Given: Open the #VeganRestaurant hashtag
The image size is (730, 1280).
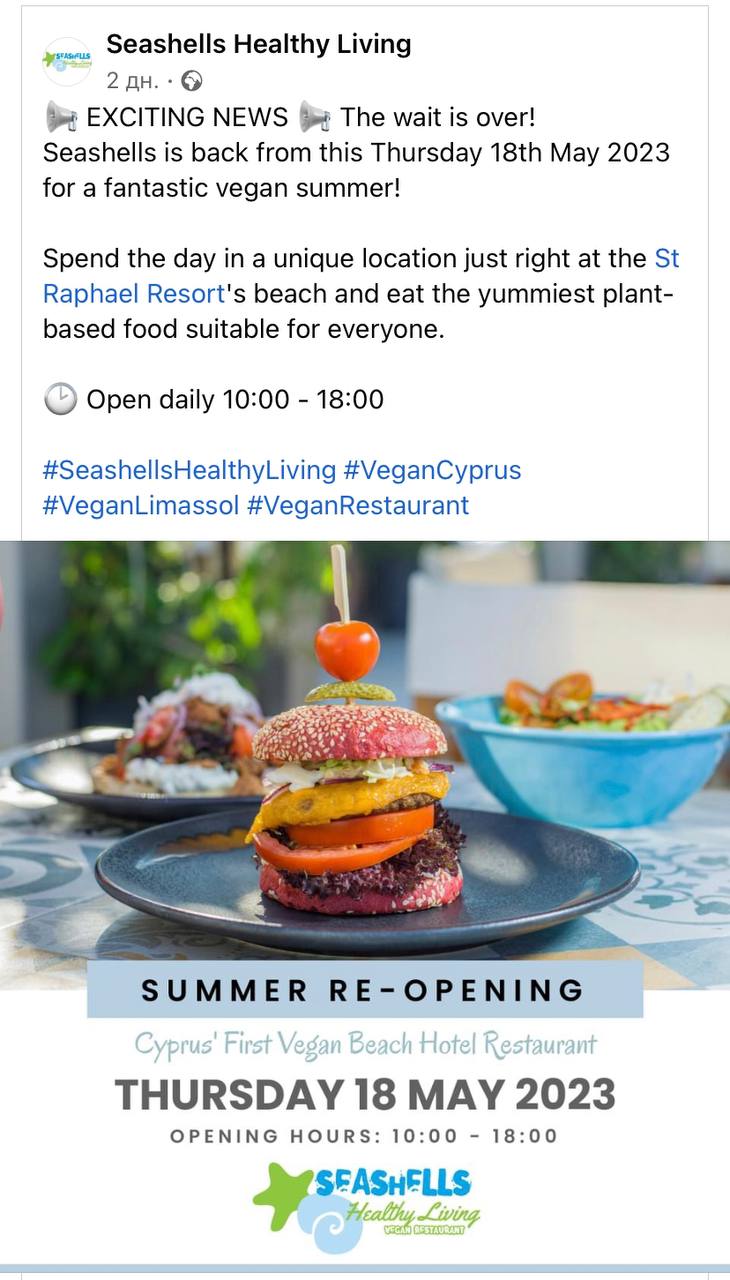Looking at the screenshot, I should coord(358,505).
